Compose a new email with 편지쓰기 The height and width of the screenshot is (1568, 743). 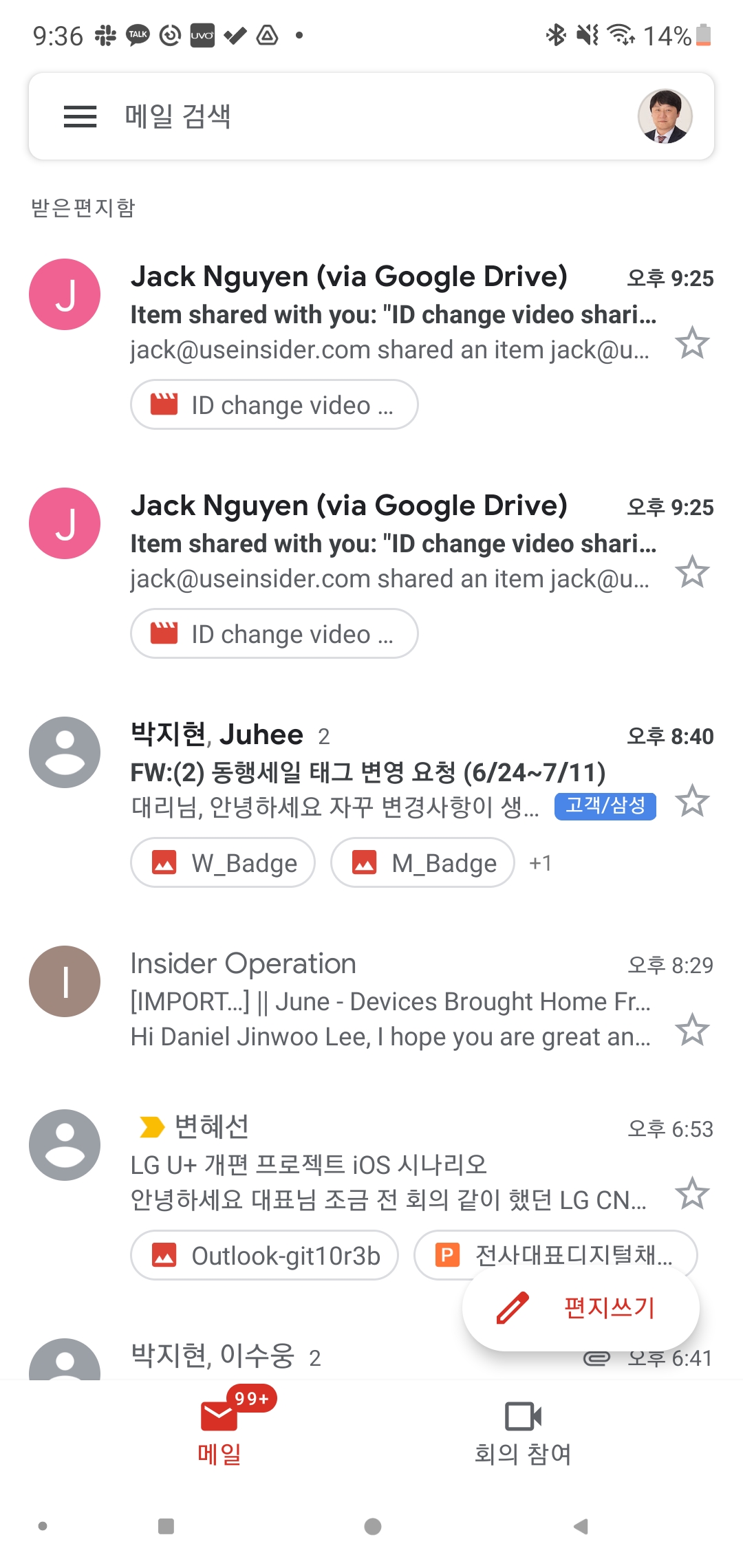point(581,1307)
